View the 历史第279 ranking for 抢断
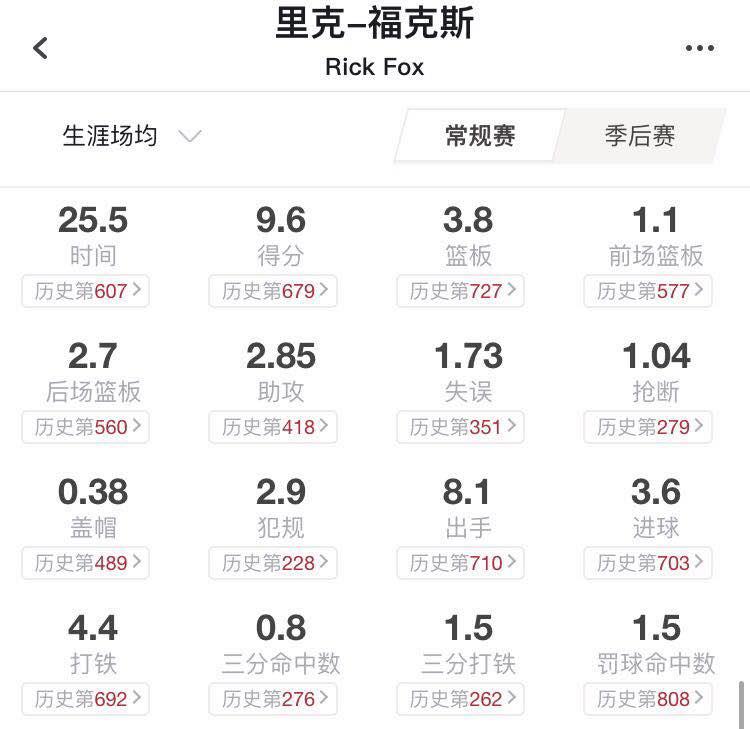Screen dimensions: 750x729 [648, 427]
